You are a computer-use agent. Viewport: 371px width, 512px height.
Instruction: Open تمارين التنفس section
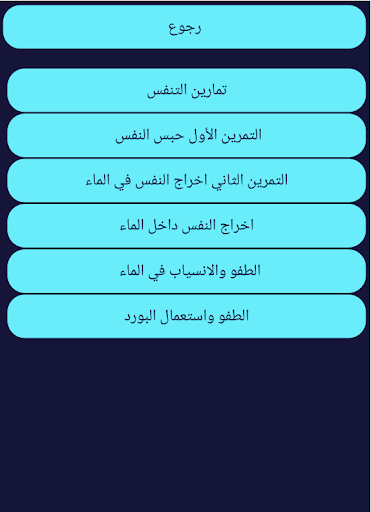pyautogui.click(x=187, y=90)
